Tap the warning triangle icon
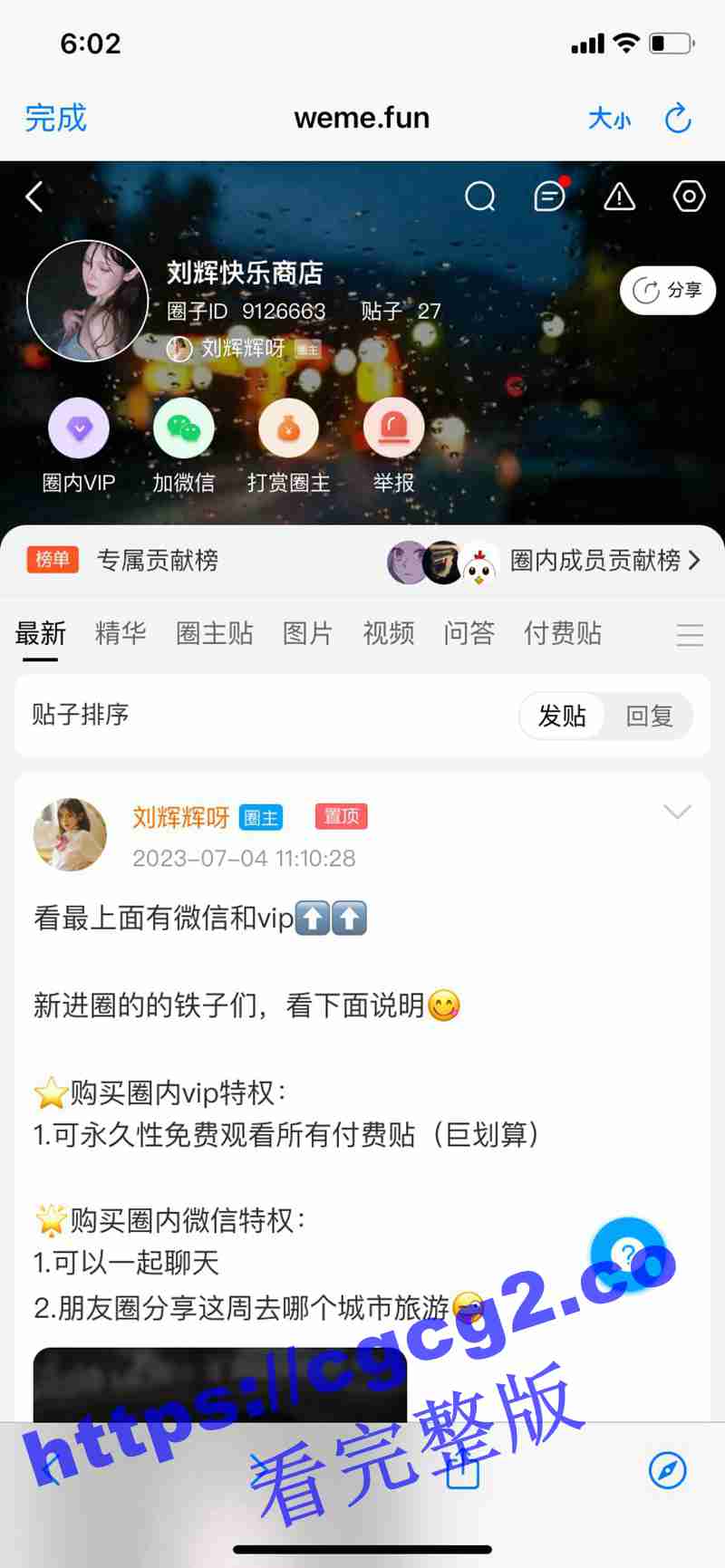The image size is (725, 1568). pyautogui.click(x=619, y=196)
